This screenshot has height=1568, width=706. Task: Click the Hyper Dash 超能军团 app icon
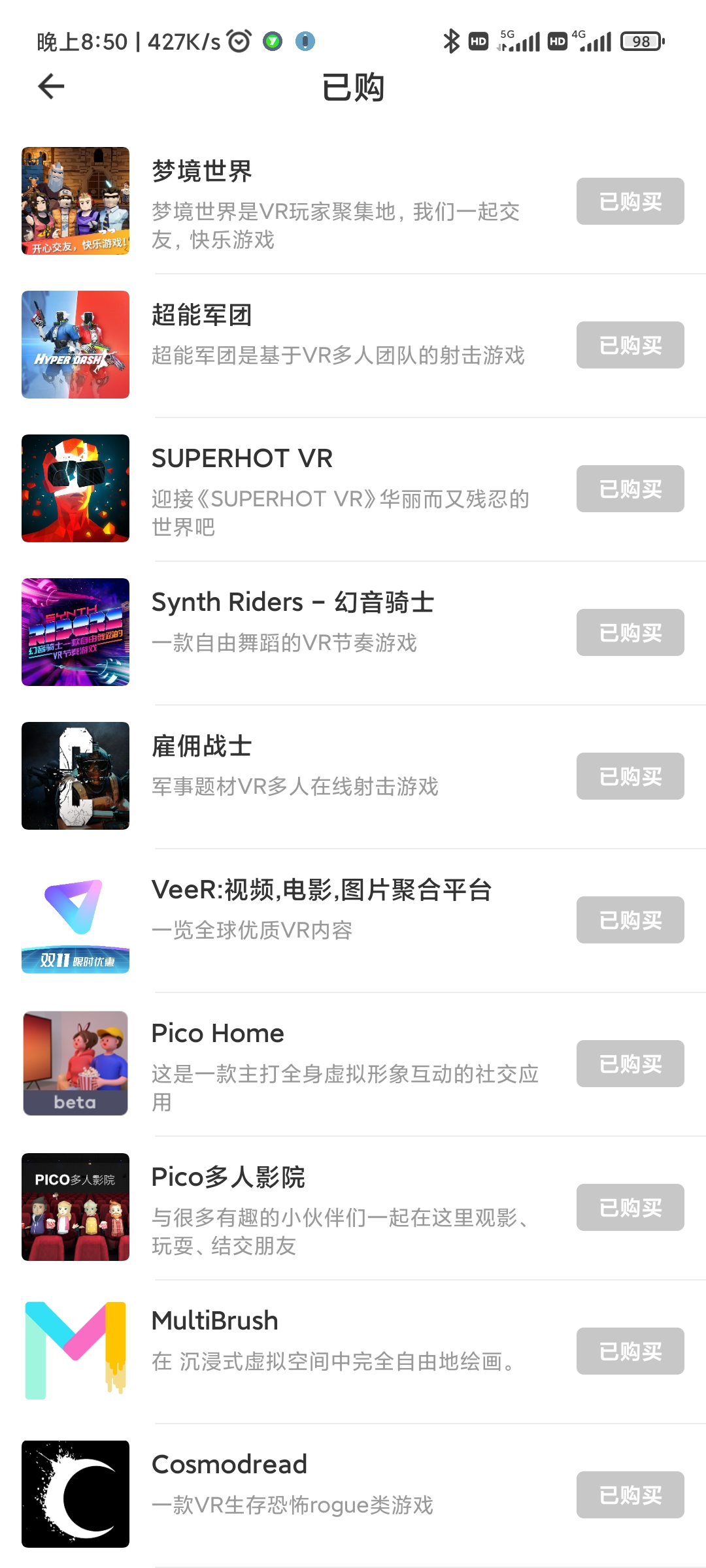click(x=75, y=344)
